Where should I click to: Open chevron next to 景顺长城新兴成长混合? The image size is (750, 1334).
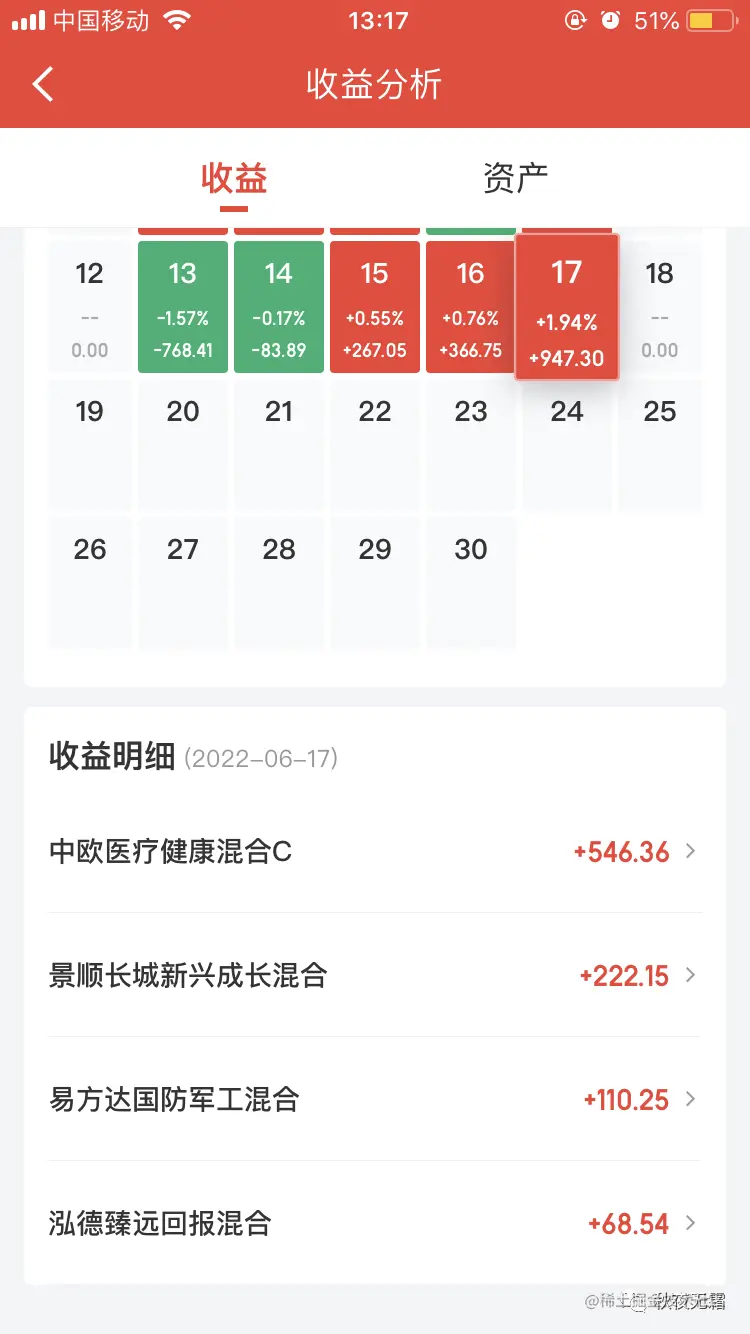[x=690, y=975]
